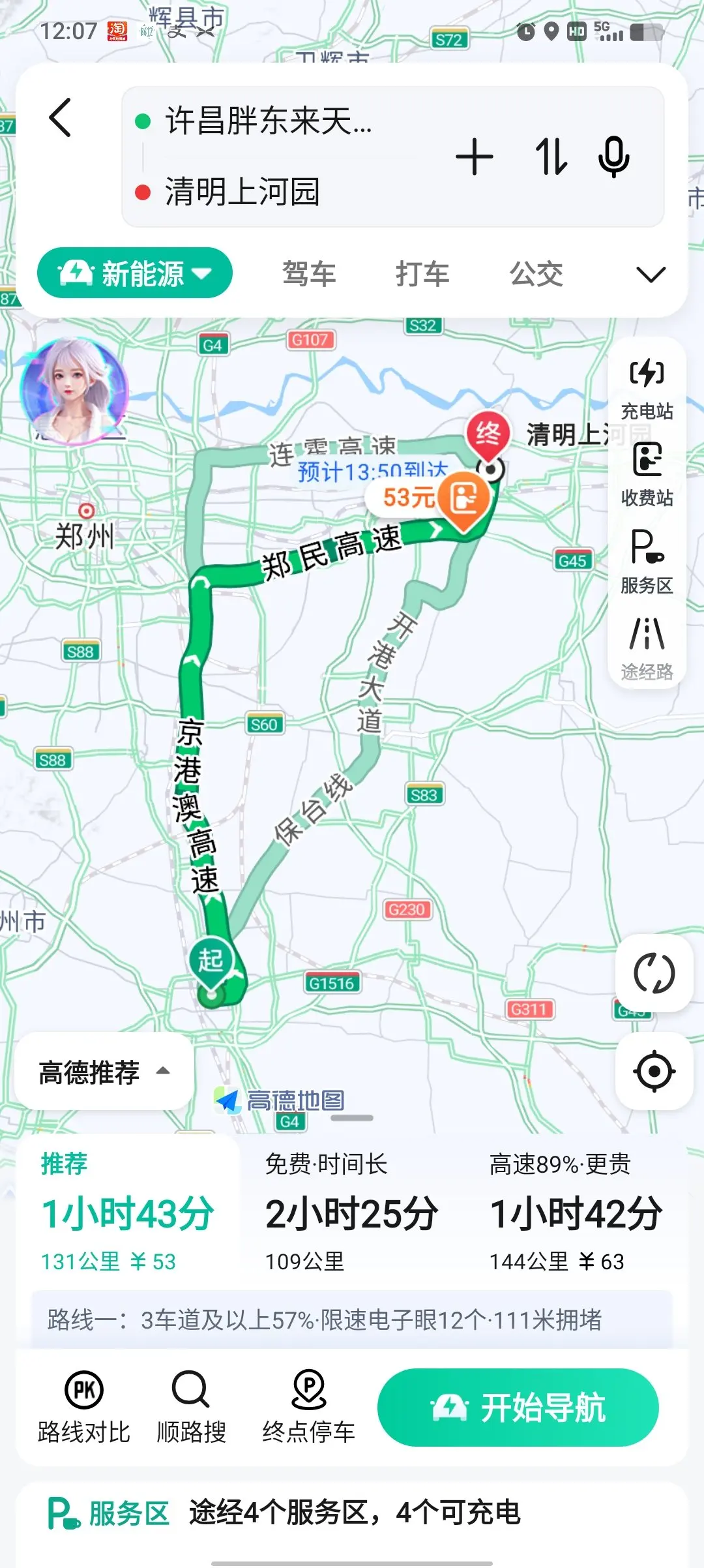This screenshot has width=704, height=1568.
Task: Expand more travel modes with the chevron
Action: pos(651,275)
